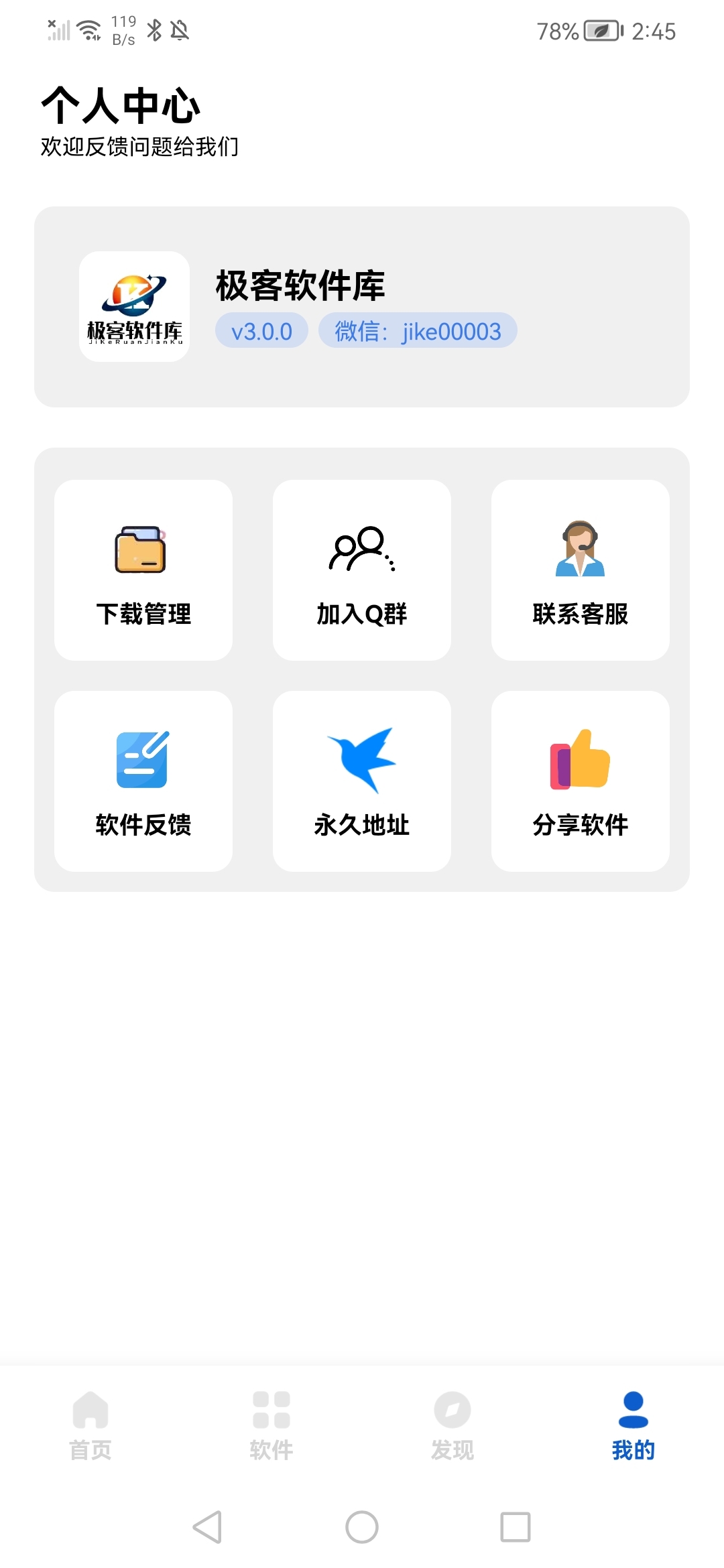Tap the 微信: jike00003 chip
This screenshot has height=1568, width=724.
point(418,331)
